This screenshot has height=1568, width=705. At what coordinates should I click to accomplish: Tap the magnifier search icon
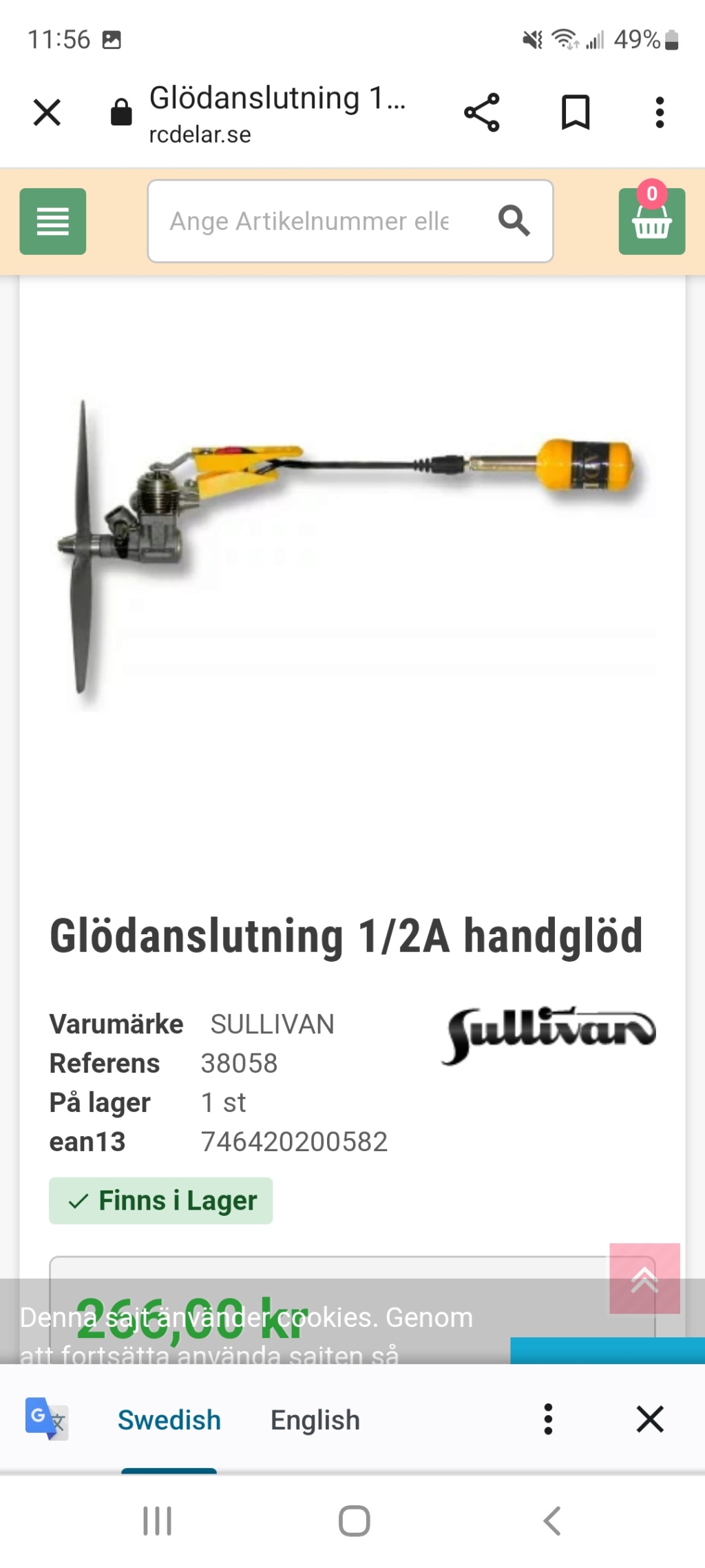[514, 221]
